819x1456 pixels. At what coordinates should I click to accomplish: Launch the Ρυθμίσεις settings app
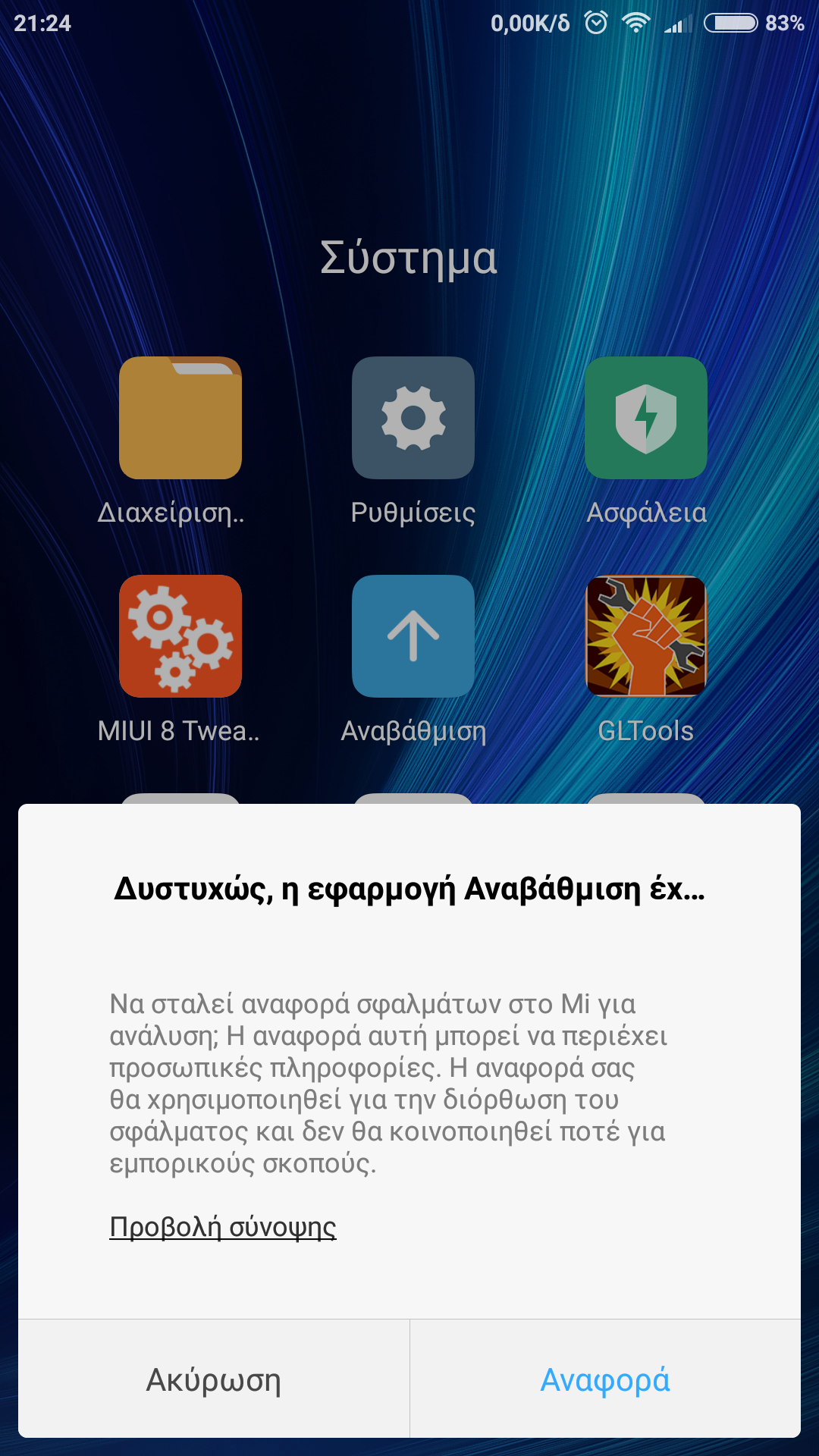pyautogui.click(x=413, y=418)
